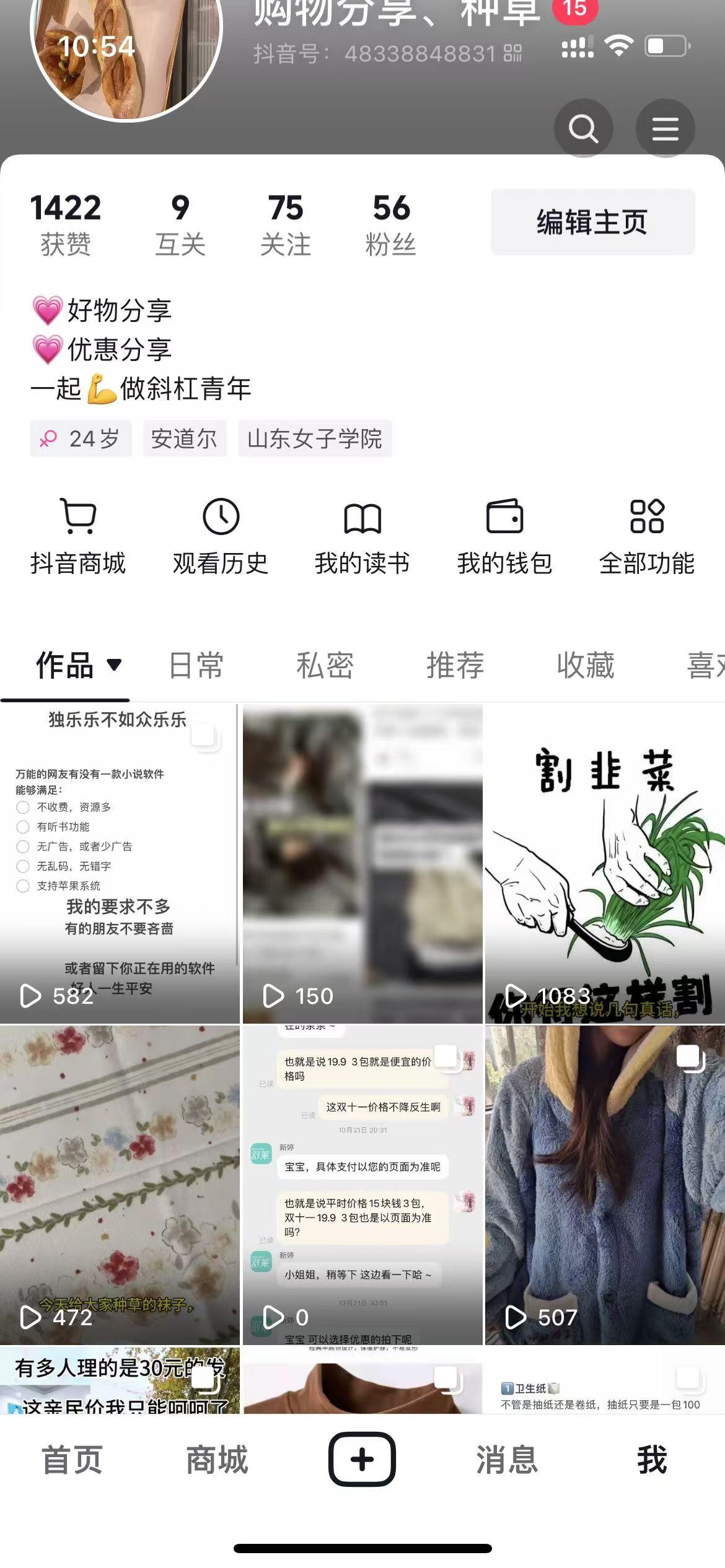Switch to the 日常 tab
Image resolution: width=725 pixels, height=1568 pixels.
click(x=196, y=665)
